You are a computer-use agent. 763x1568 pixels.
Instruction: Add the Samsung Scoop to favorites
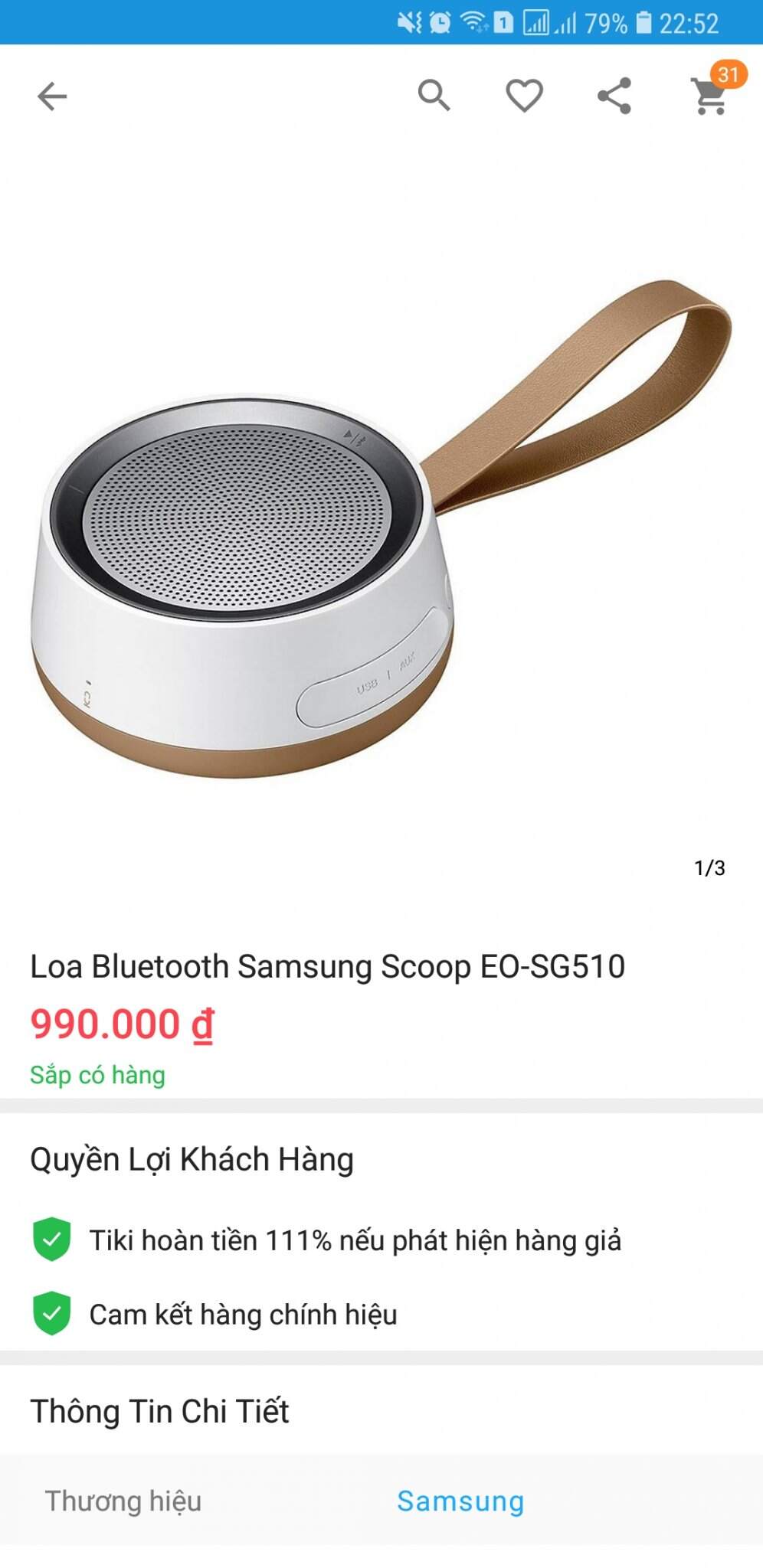point(524,96)
